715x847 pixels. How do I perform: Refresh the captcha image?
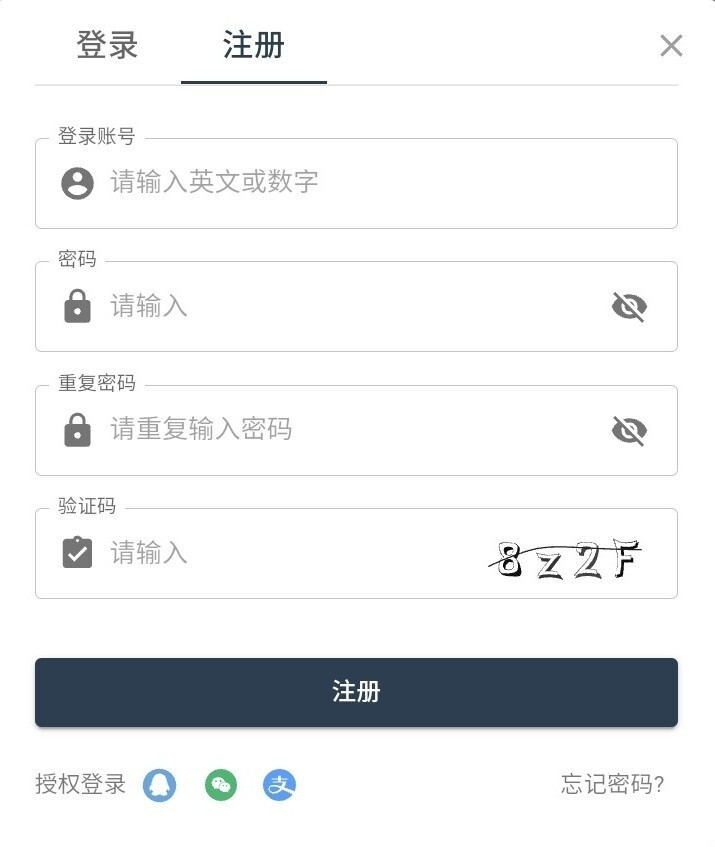(566, 562)
